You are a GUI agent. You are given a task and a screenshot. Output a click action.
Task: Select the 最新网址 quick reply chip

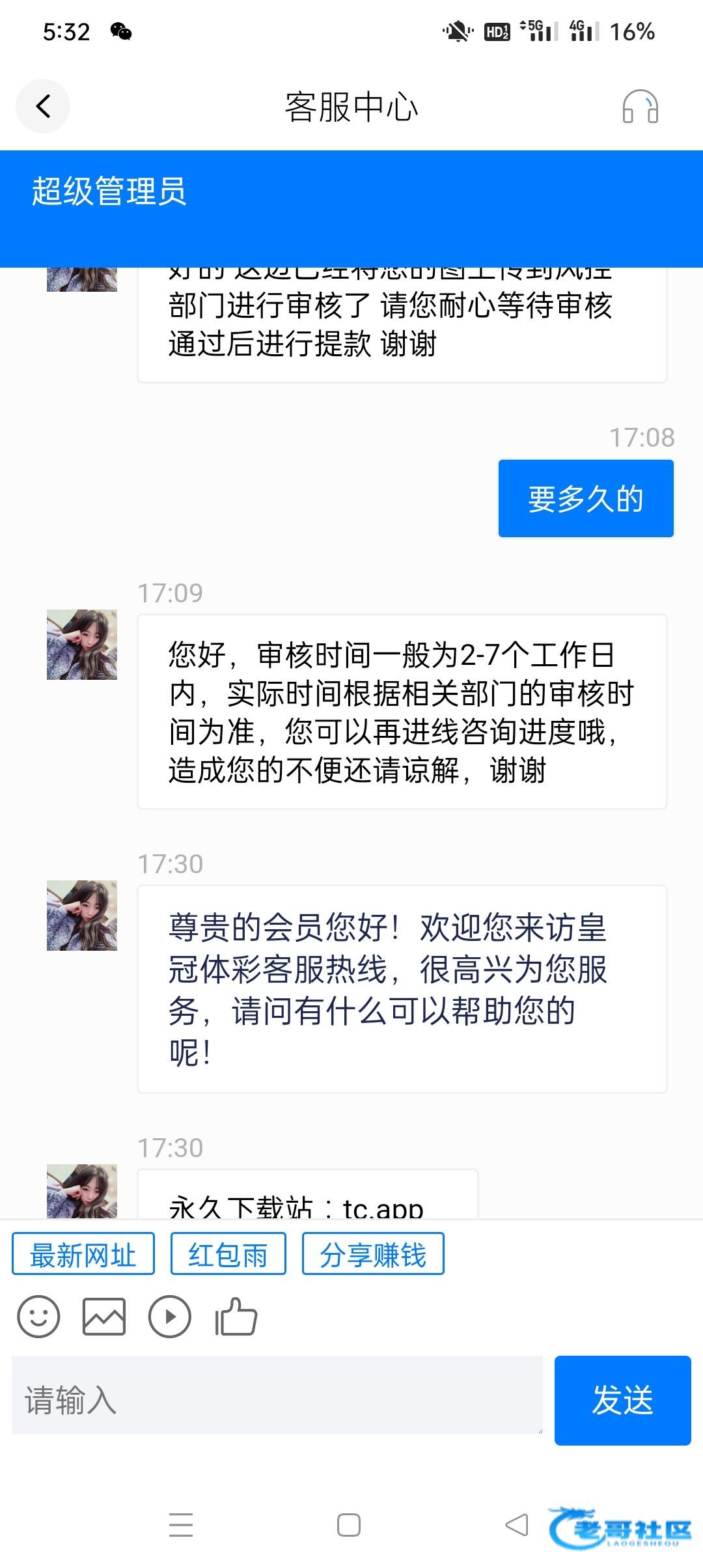coord(83,1253)
